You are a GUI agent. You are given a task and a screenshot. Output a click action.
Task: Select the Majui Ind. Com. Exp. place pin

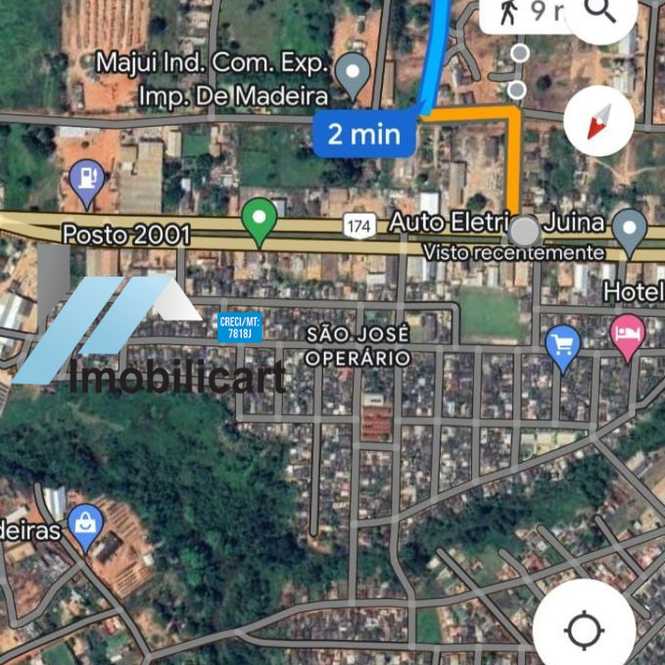351,74
